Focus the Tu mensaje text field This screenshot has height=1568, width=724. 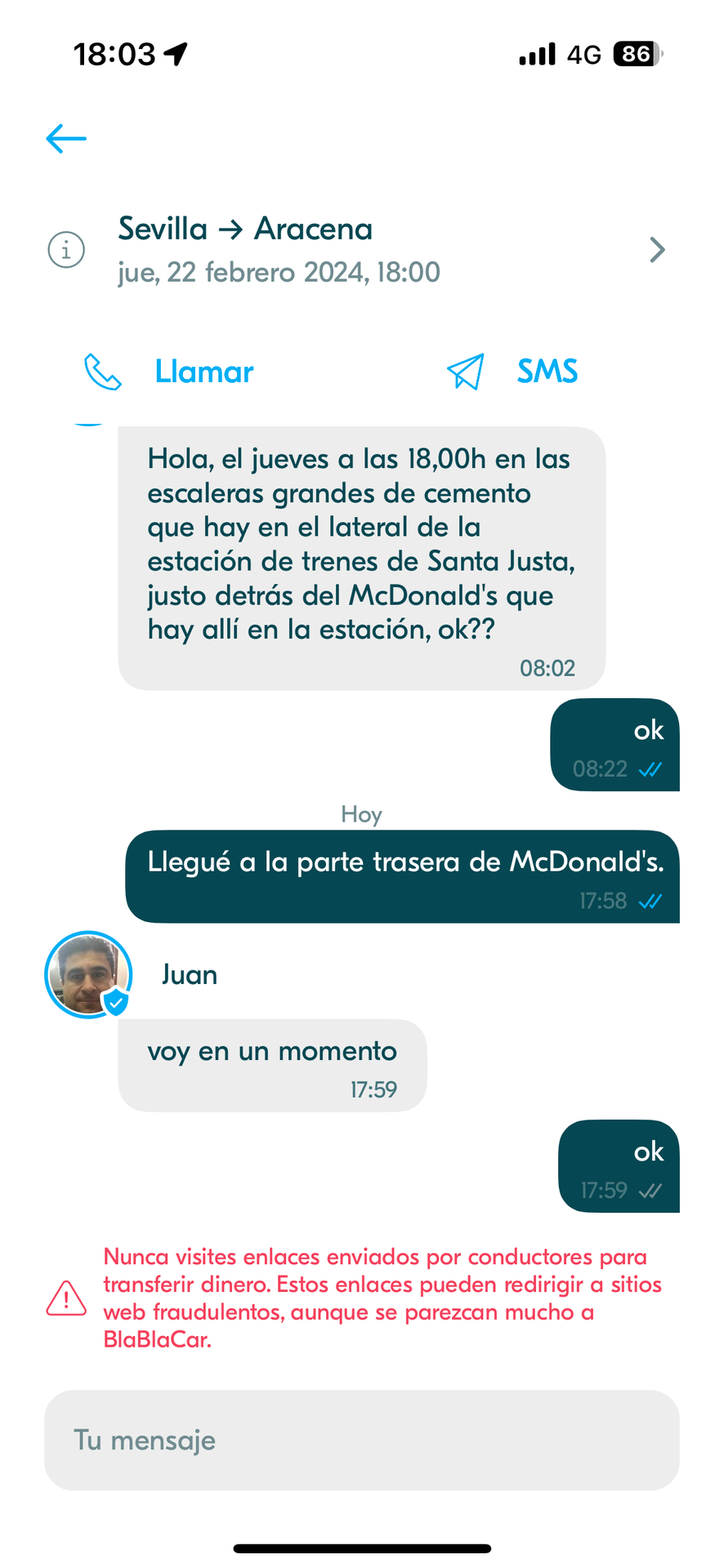(x=361, y=1441)
